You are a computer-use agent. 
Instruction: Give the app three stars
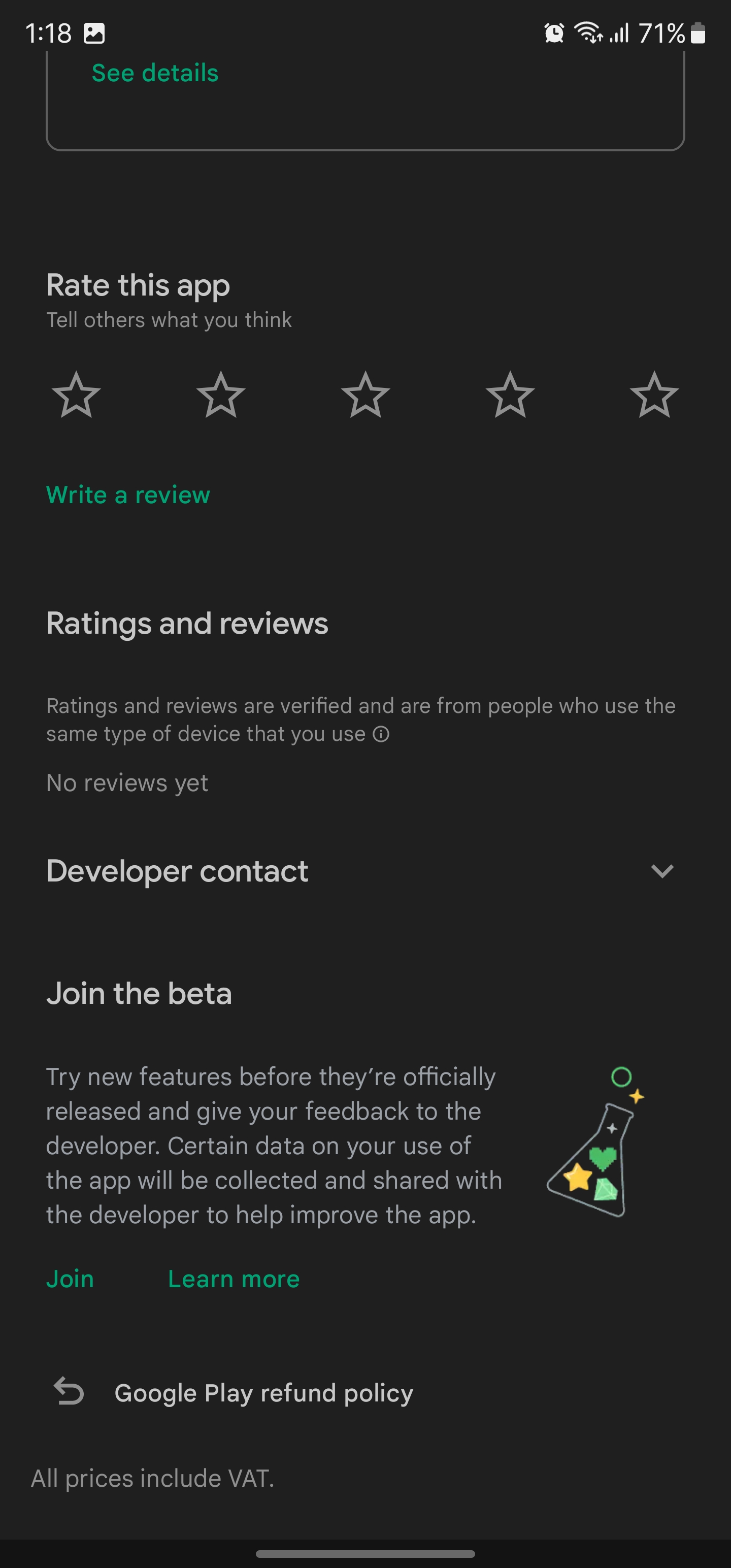click(365, 395)
